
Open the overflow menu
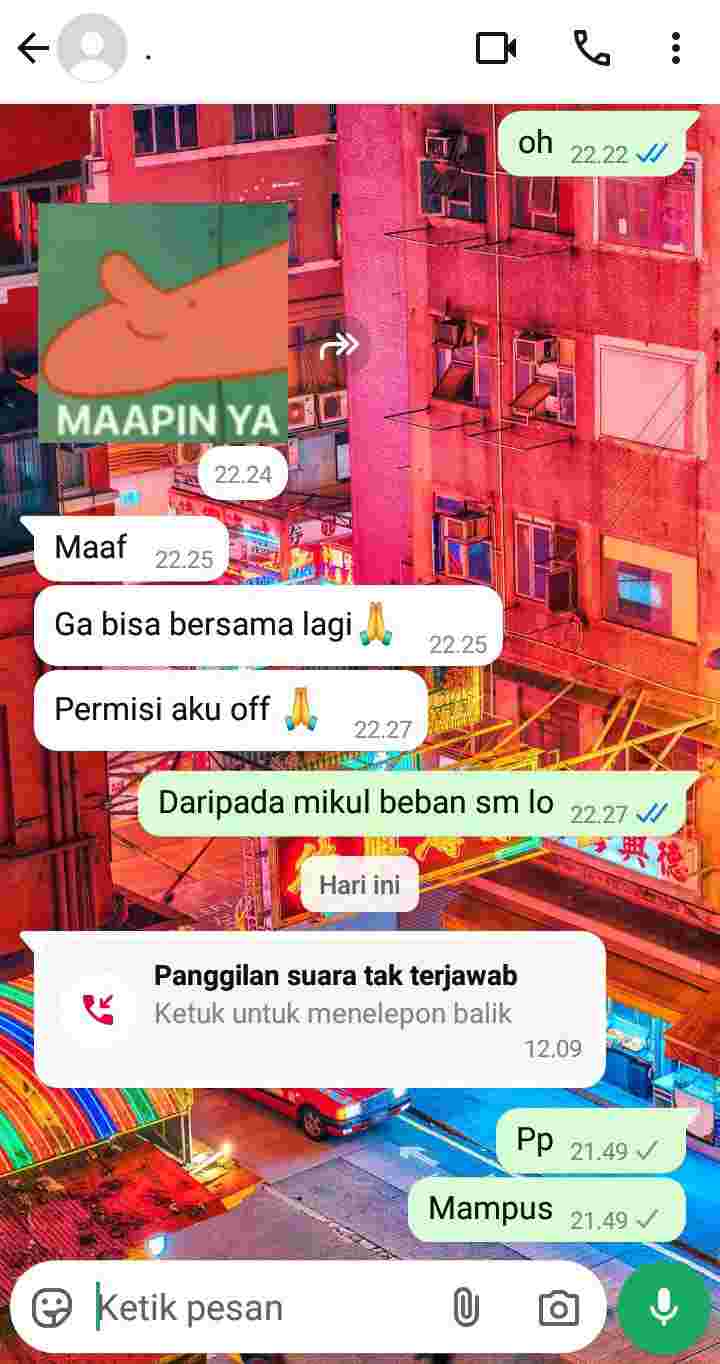pyautogui.click(x=676, y=48)
